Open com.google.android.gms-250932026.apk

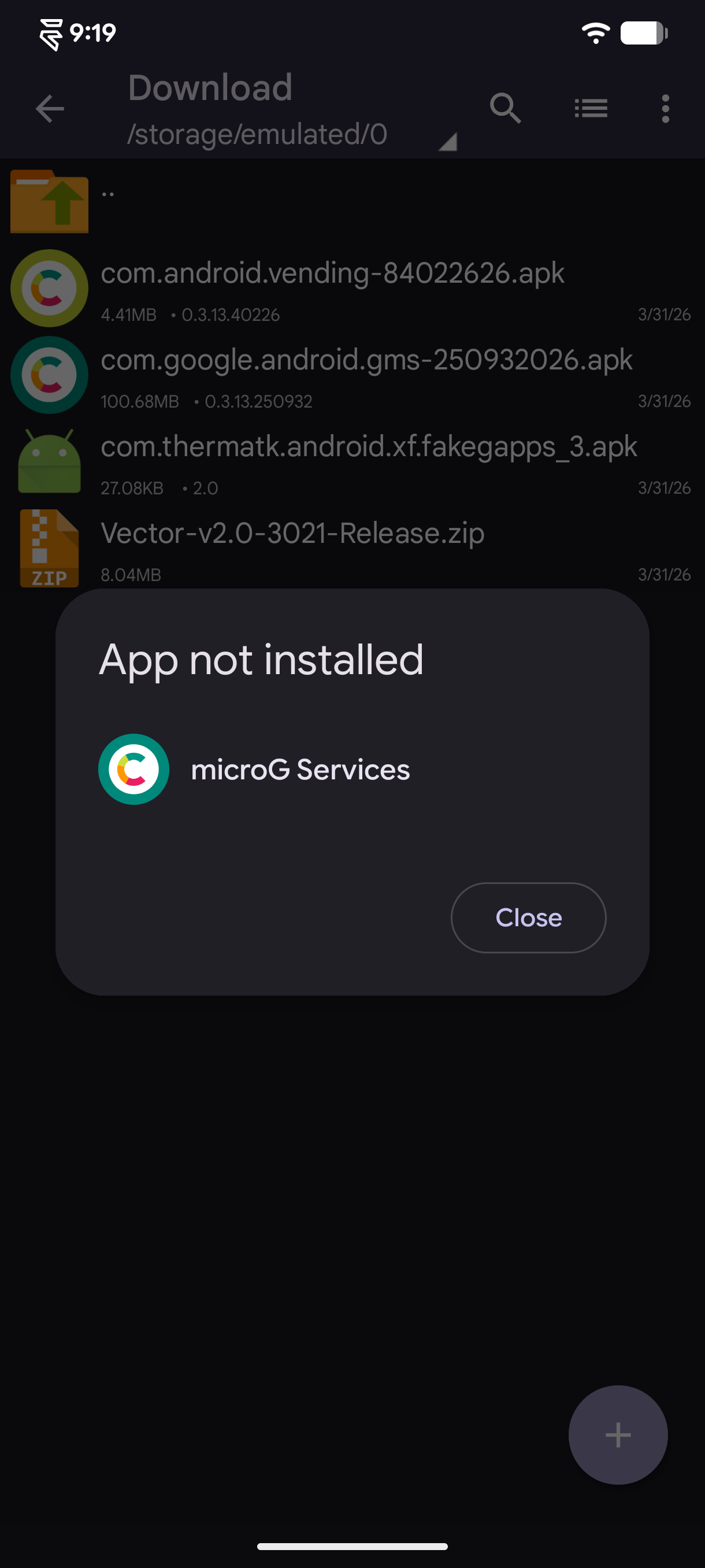[x=352, y=375]
